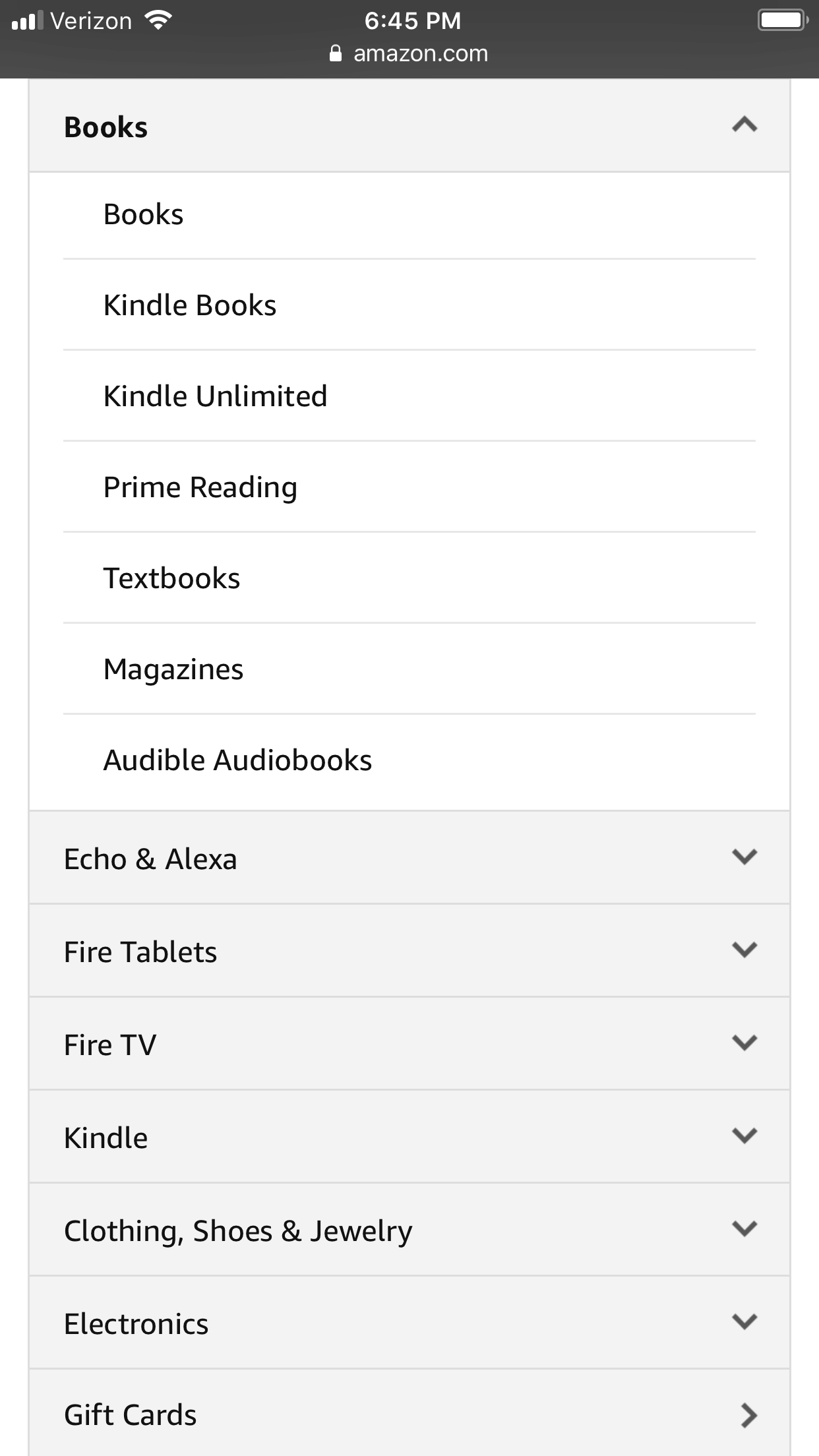Expand the Fire TV section
This screenshot has height=1456, width=819.
tap(745, 1044)
